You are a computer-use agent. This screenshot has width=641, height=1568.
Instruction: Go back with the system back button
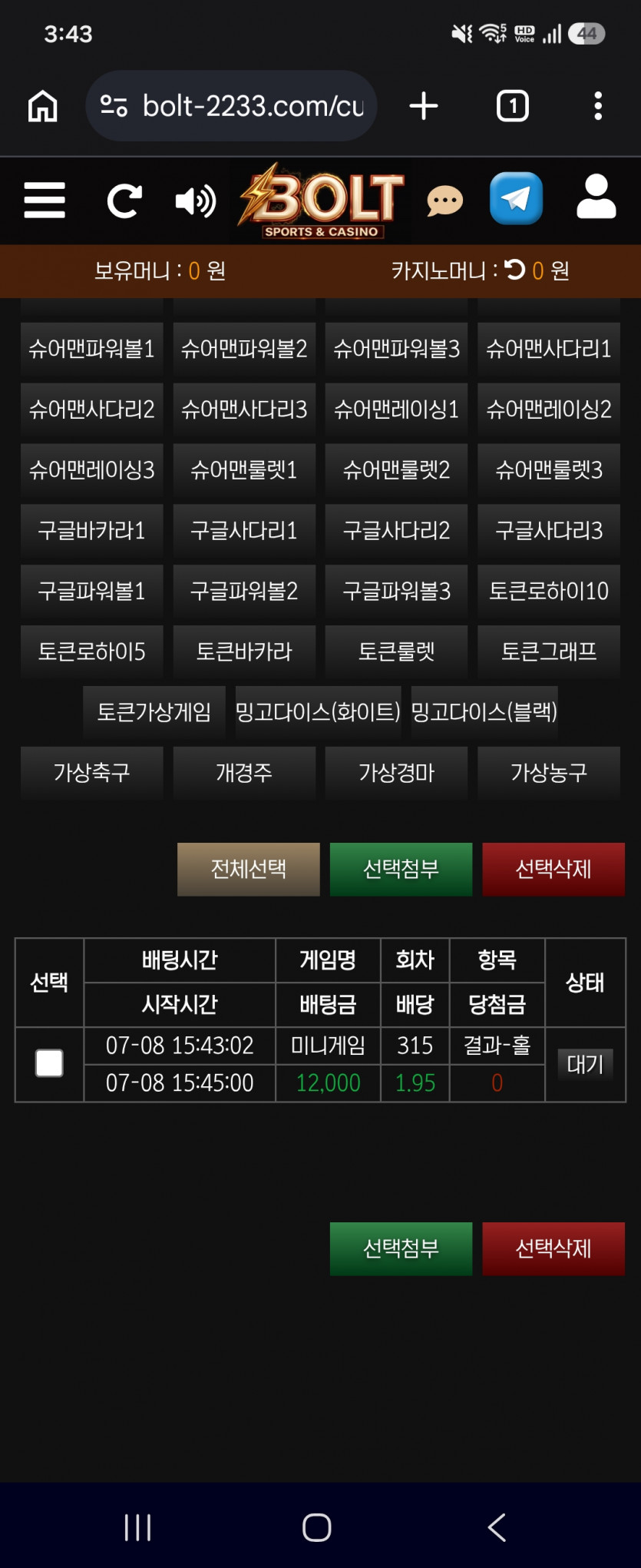click(497, 1527)
